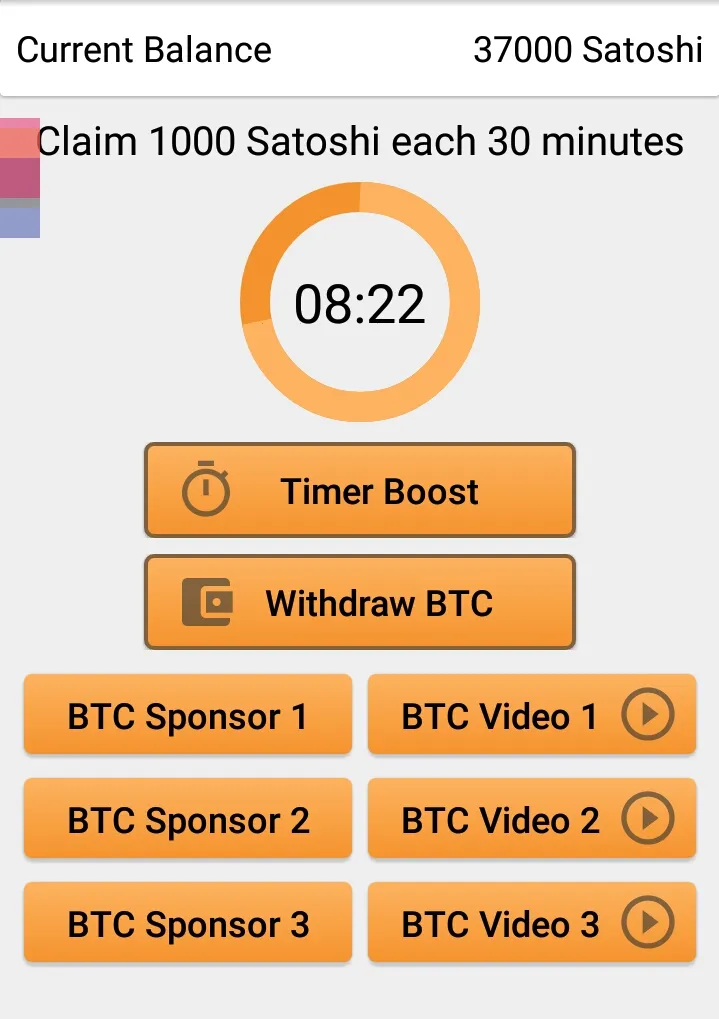Tap the Timer Boost button
The height and width of the screenshot is (1019, 719).
click(360, 490)
